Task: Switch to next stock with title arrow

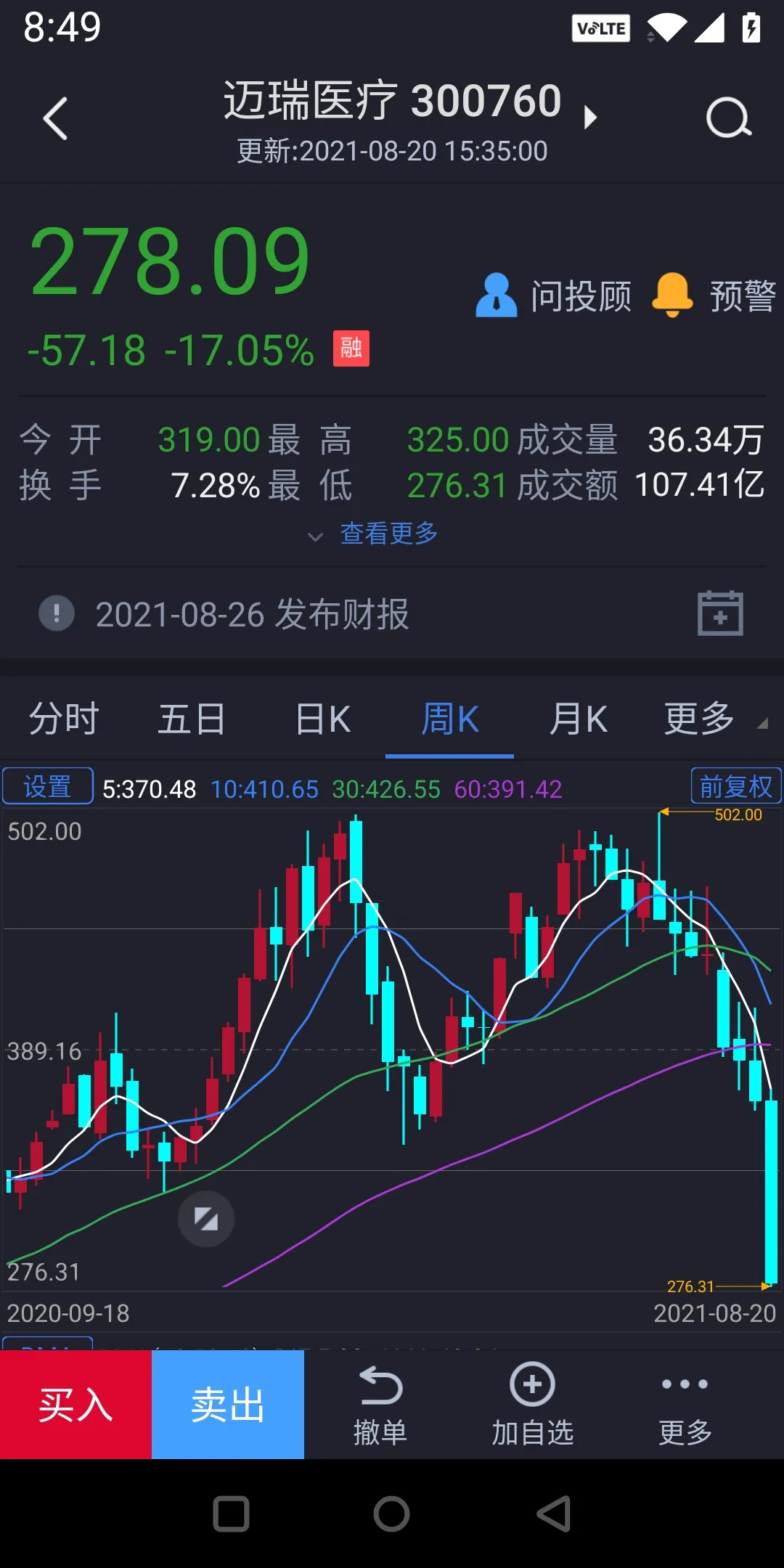Action: tap(590, 117)
